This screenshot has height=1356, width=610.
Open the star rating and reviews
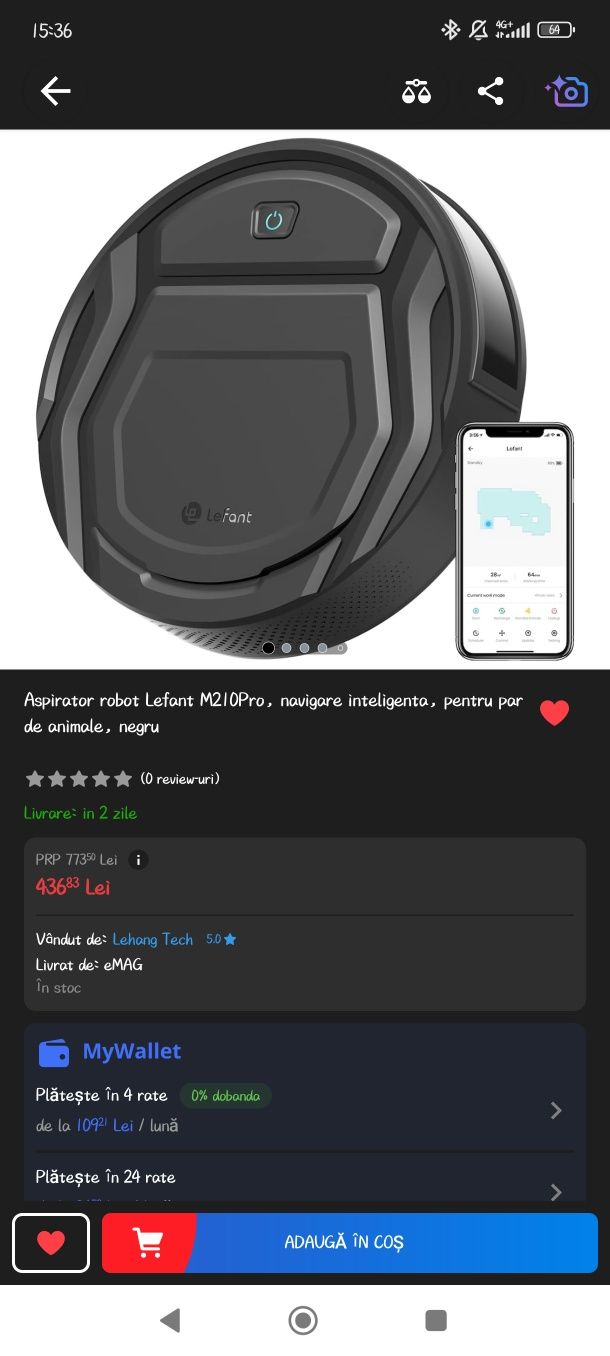click(x=122, y=779)
